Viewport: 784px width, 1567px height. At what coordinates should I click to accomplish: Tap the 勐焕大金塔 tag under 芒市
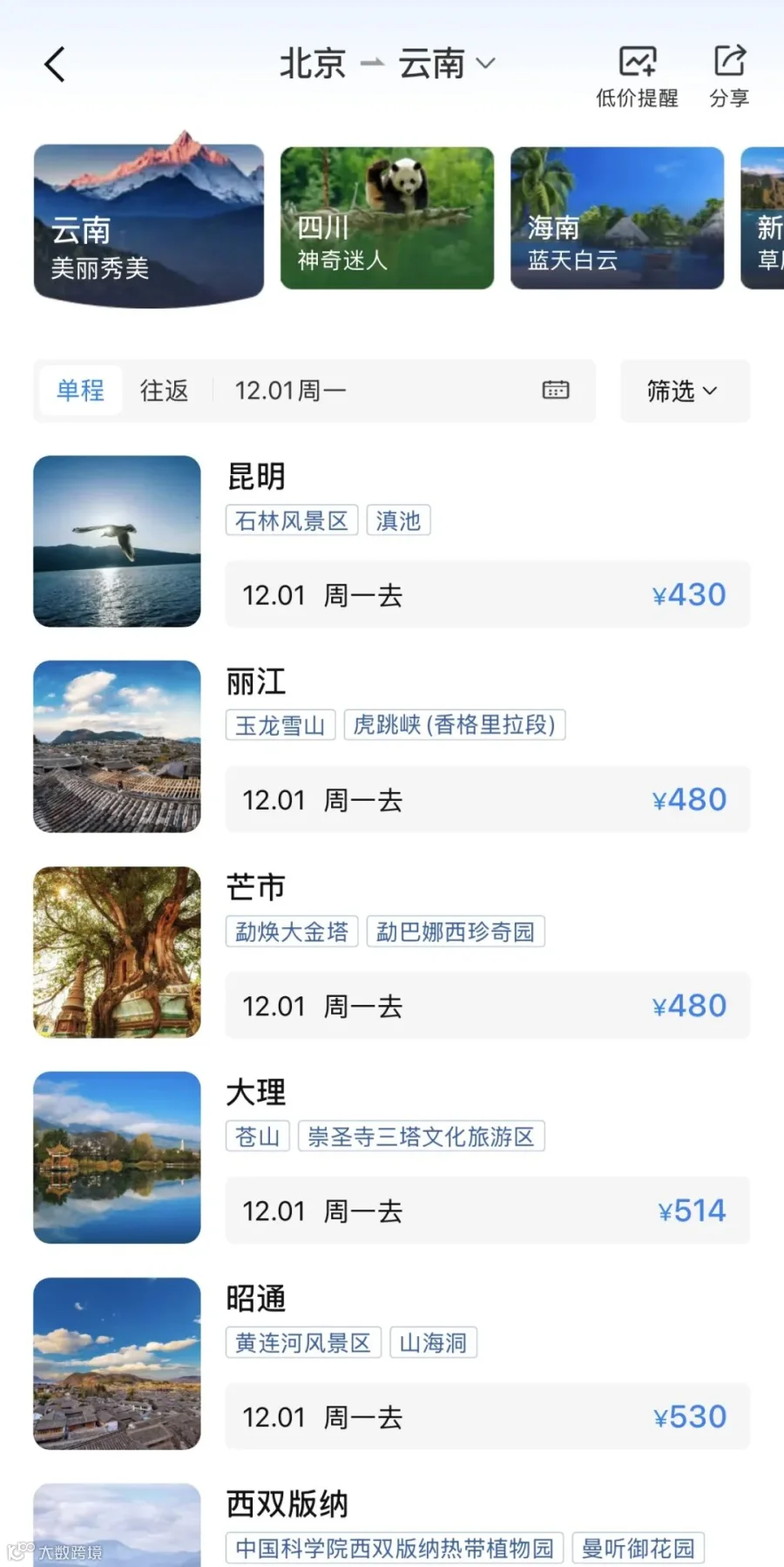coord(292,932)
